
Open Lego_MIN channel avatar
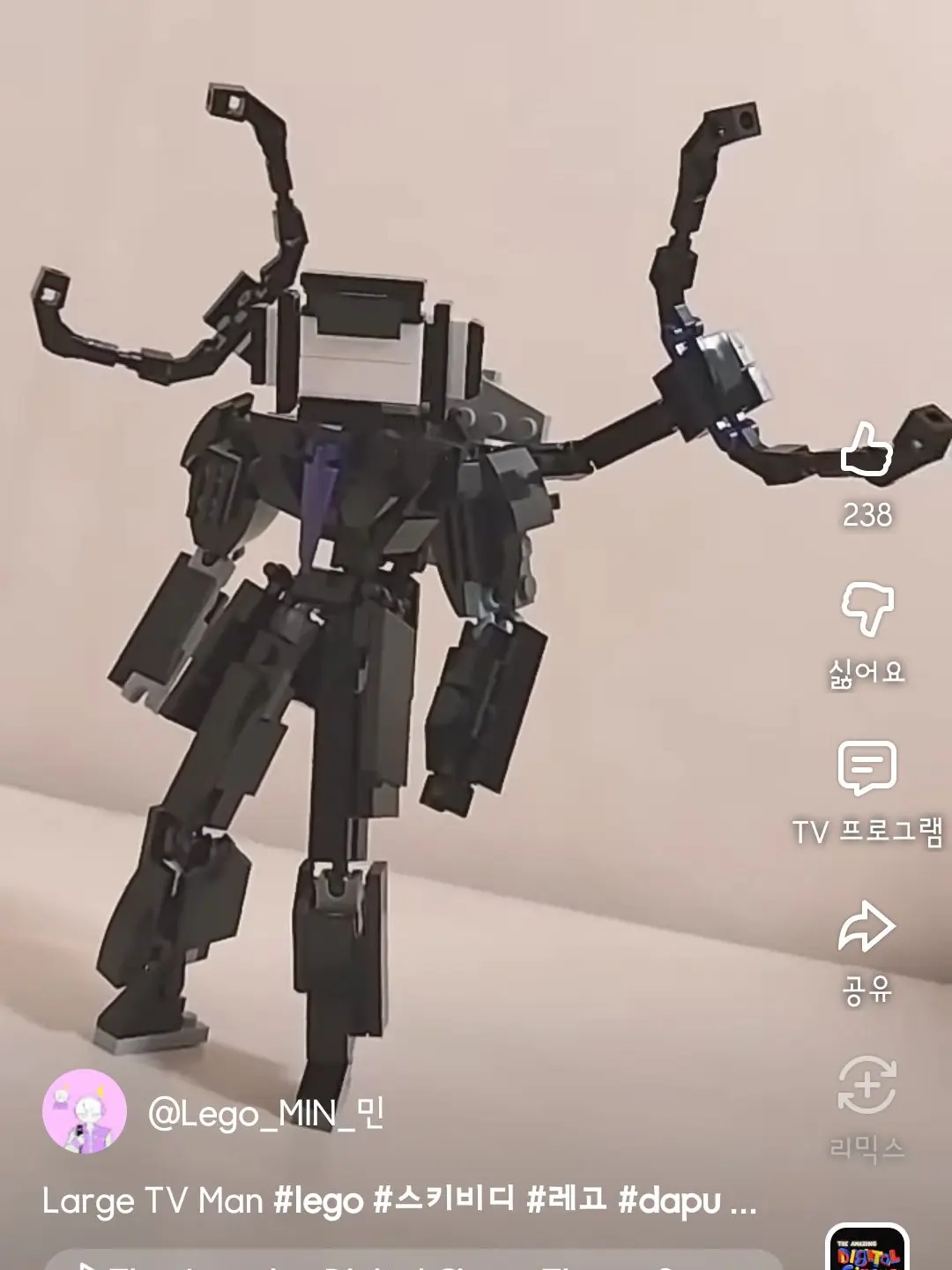point(85,1111)
